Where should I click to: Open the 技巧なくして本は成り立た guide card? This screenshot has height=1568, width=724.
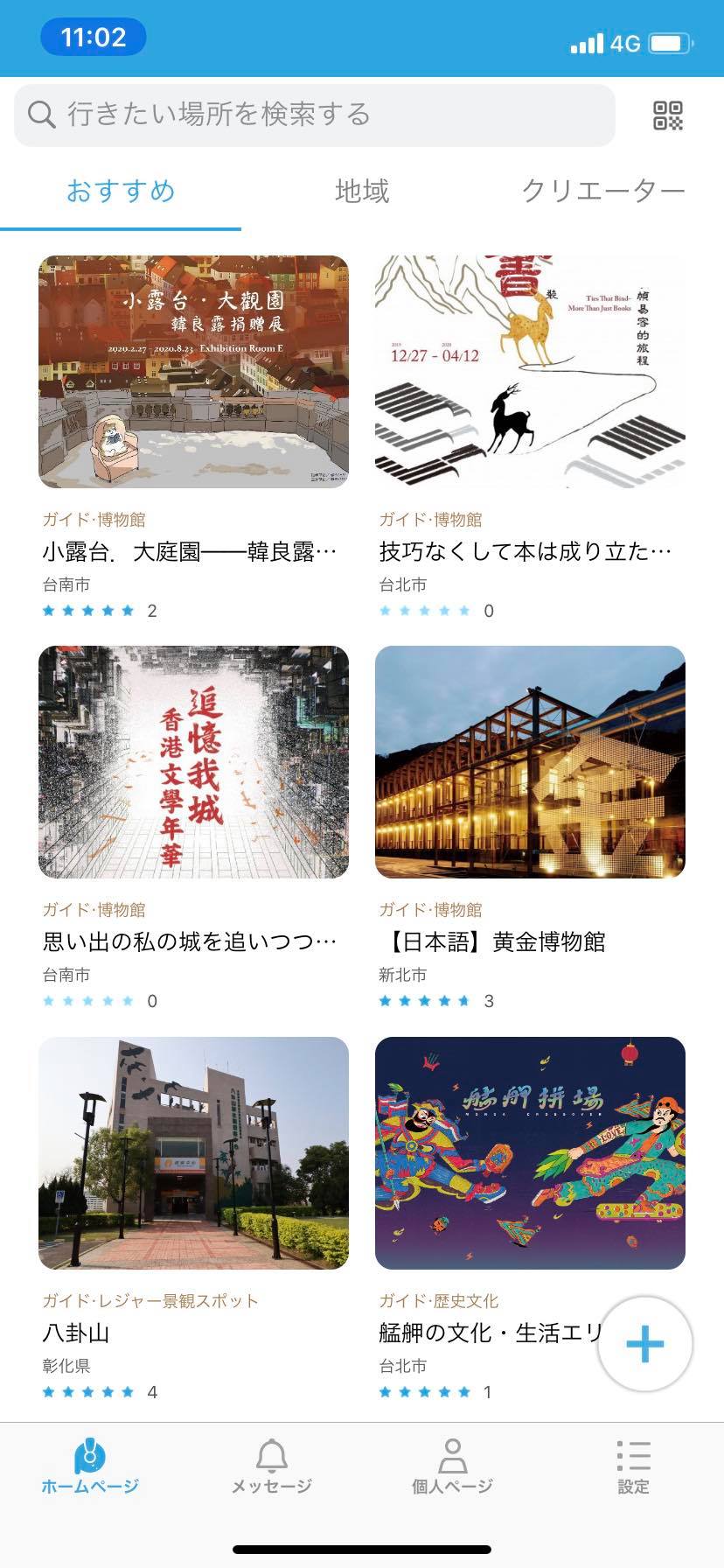pos(530,373)
